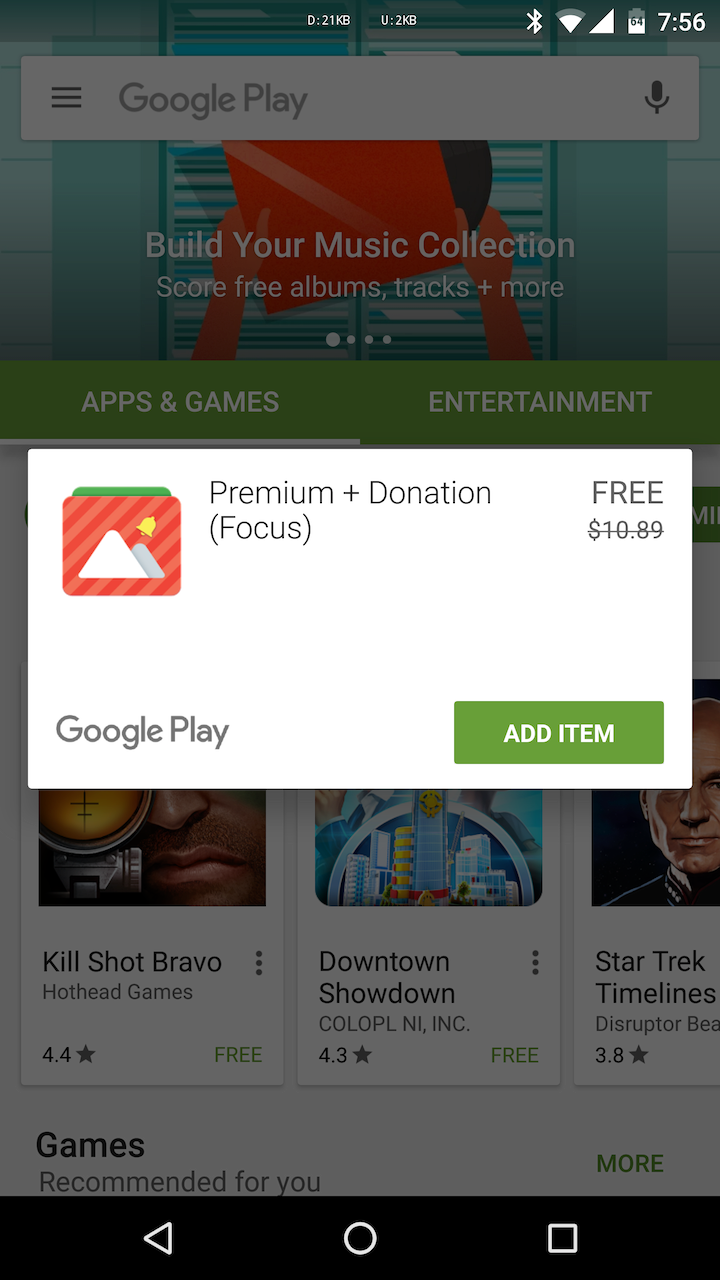Select the second carousel page indicator dot

pyautogui.click(x=350, y=339)
